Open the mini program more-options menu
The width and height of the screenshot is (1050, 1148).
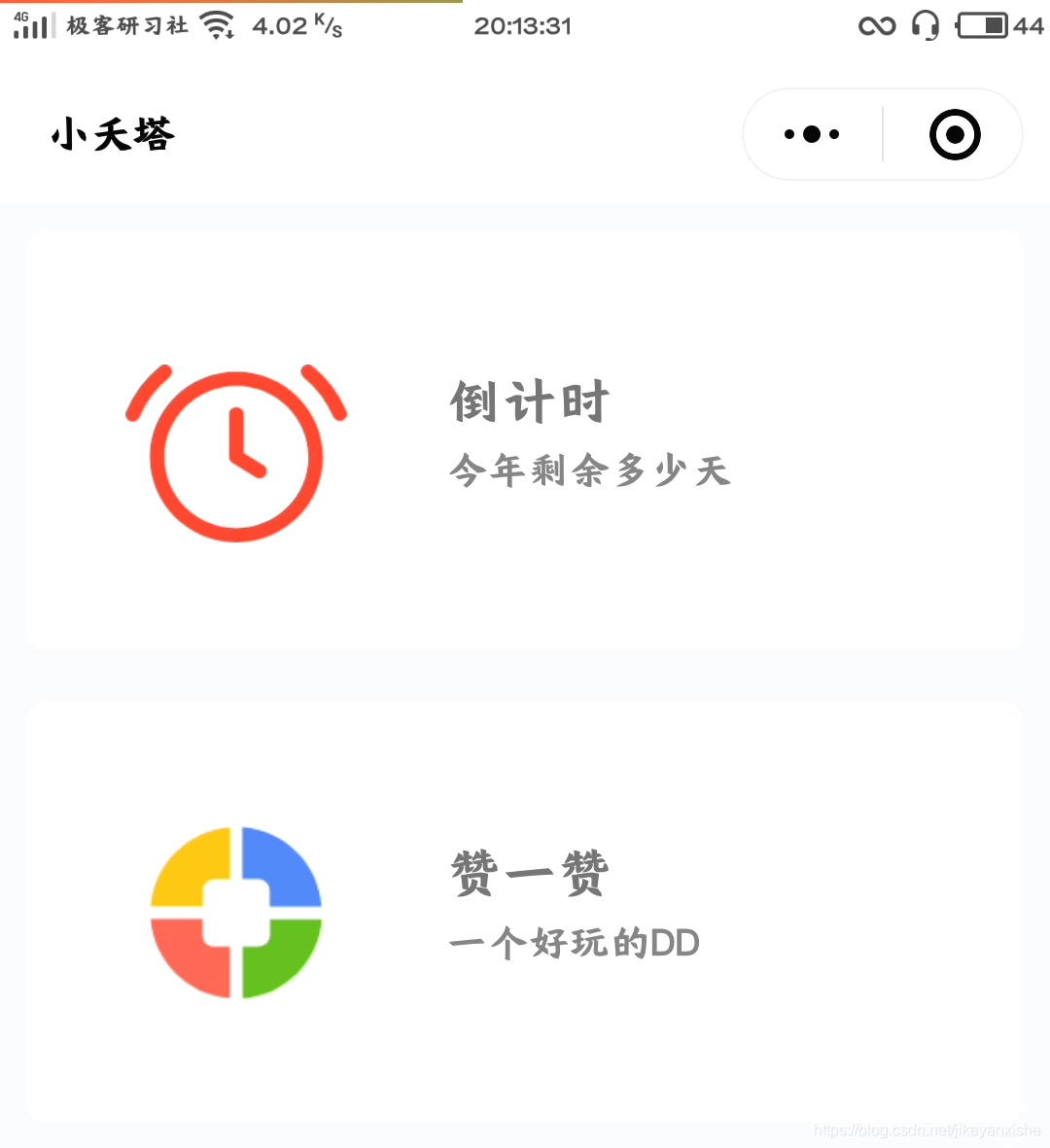coord(812,134)
